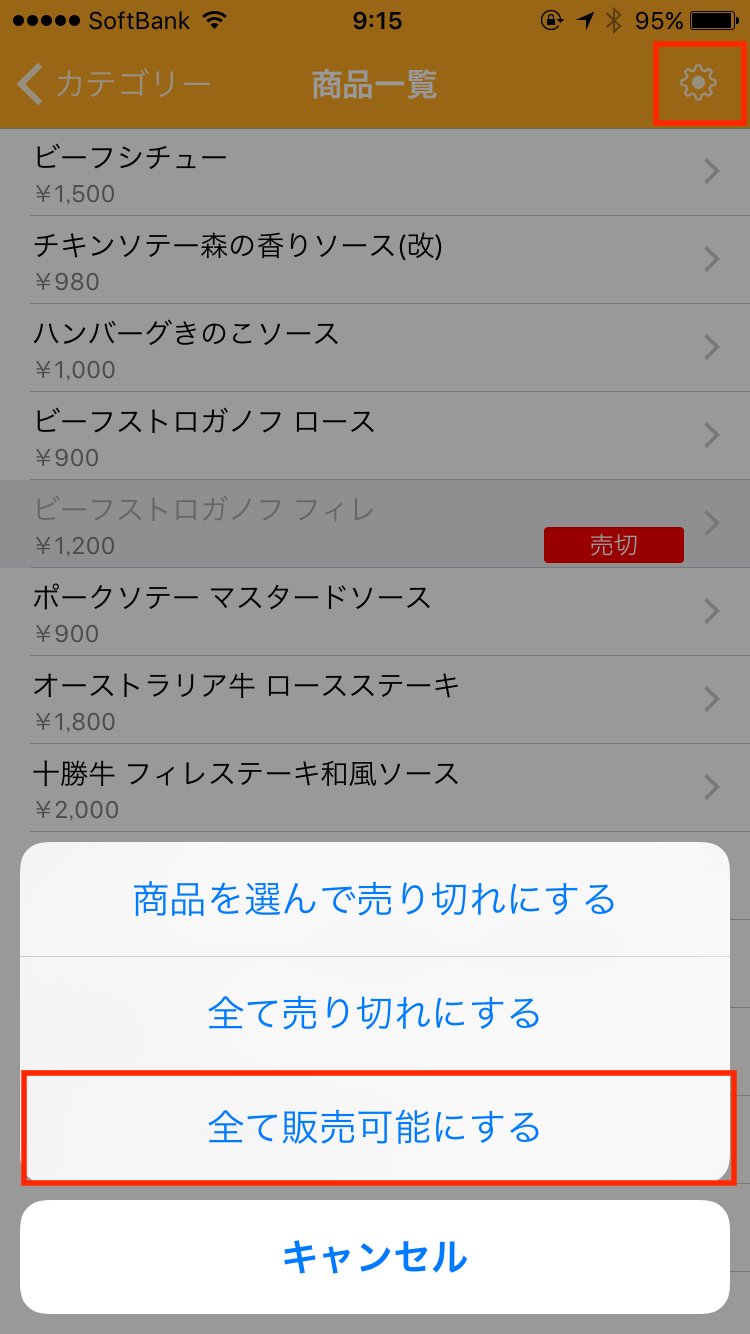Tap 全て販売可能にする to make all available
The height and width of the screenshot is (1334, 750).
(x=374, y=1127)
